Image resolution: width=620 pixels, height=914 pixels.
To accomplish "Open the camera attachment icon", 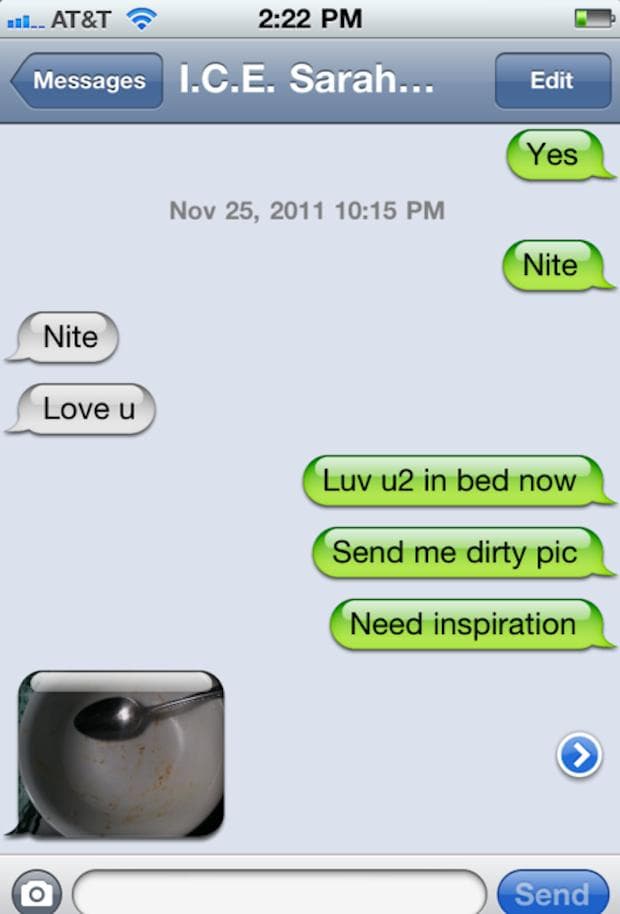I will pyautogui.click(x=37, y=892).
